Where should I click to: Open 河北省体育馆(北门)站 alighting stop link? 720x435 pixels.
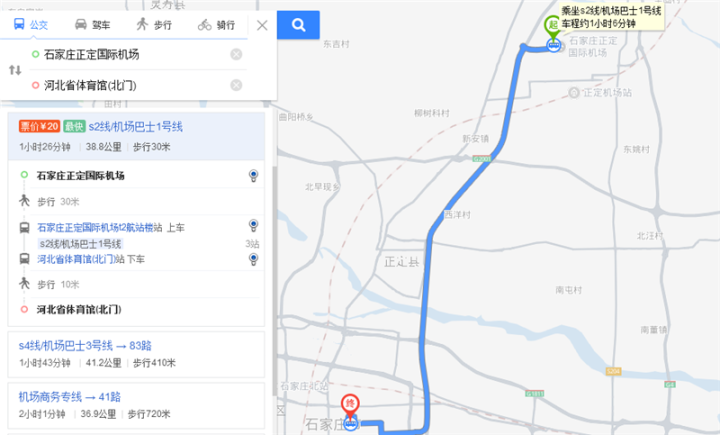pos(88,259)
